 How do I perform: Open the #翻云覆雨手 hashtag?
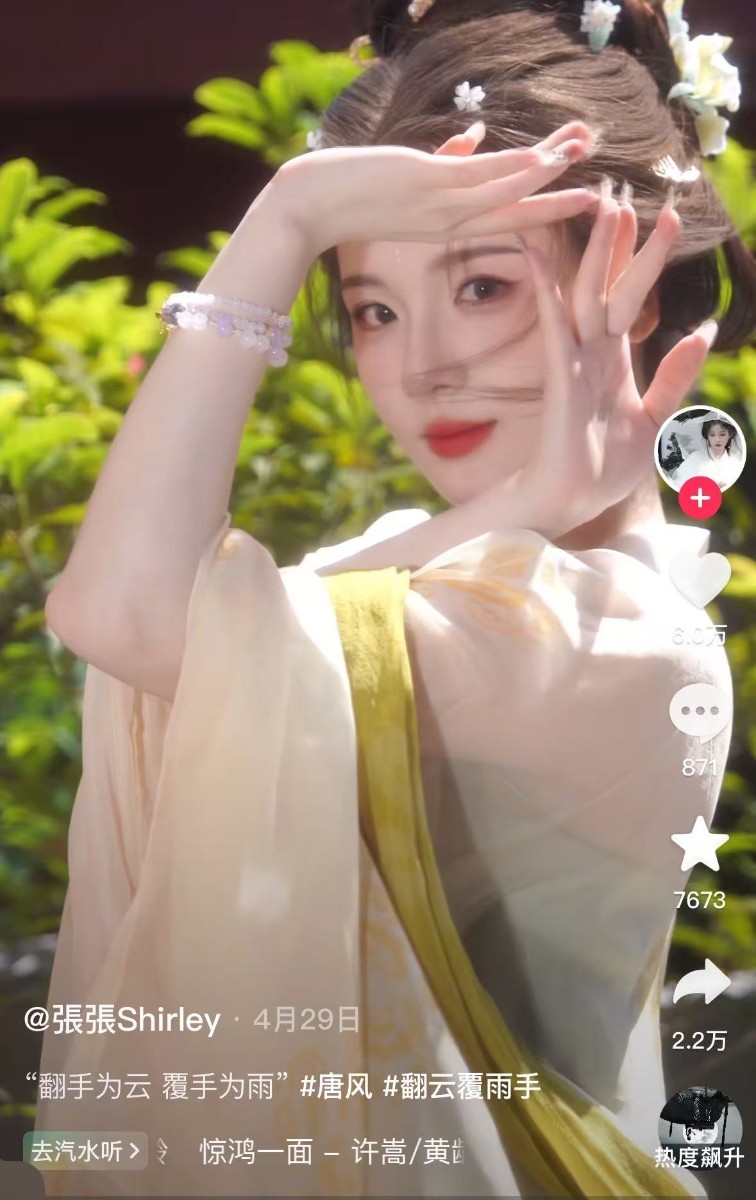462,1088
